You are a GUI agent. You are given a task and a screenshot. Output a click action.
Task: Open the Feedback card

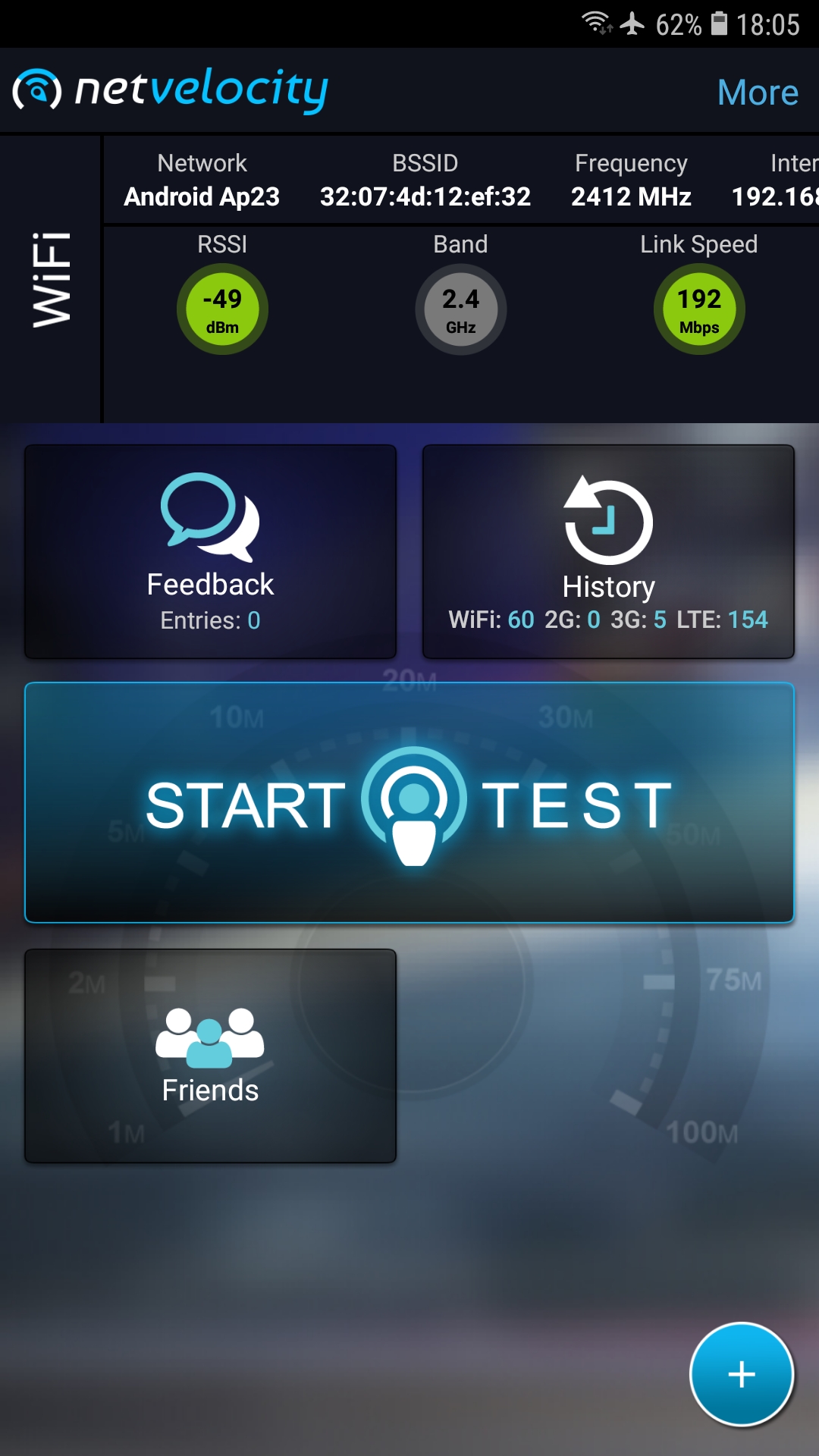[210, 551]
